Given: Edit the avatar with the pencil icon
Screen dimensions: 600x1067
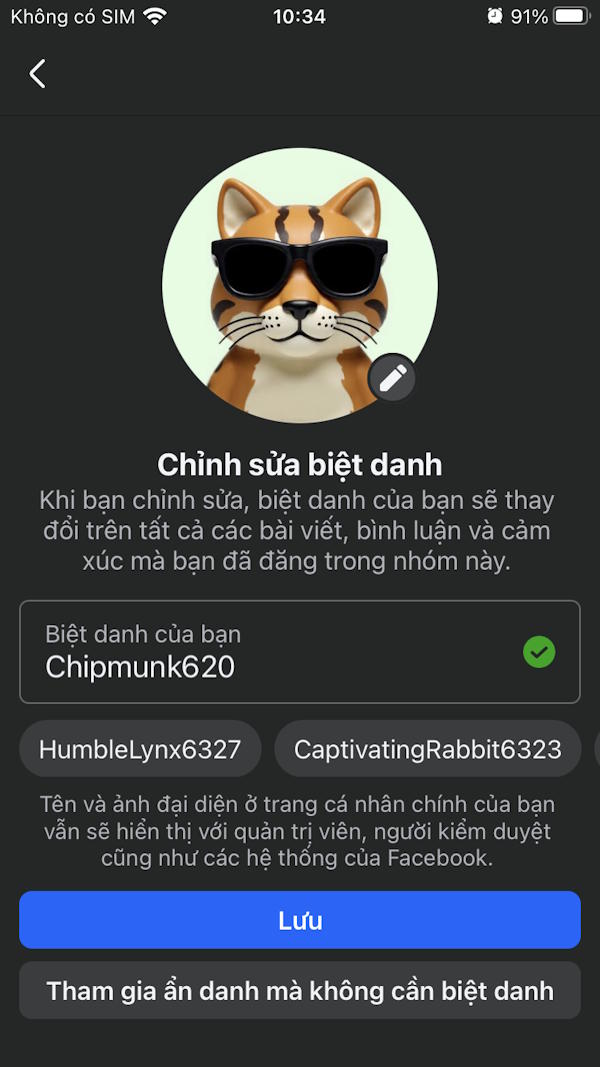Looking at the screenshot, I should pos(392,378).
